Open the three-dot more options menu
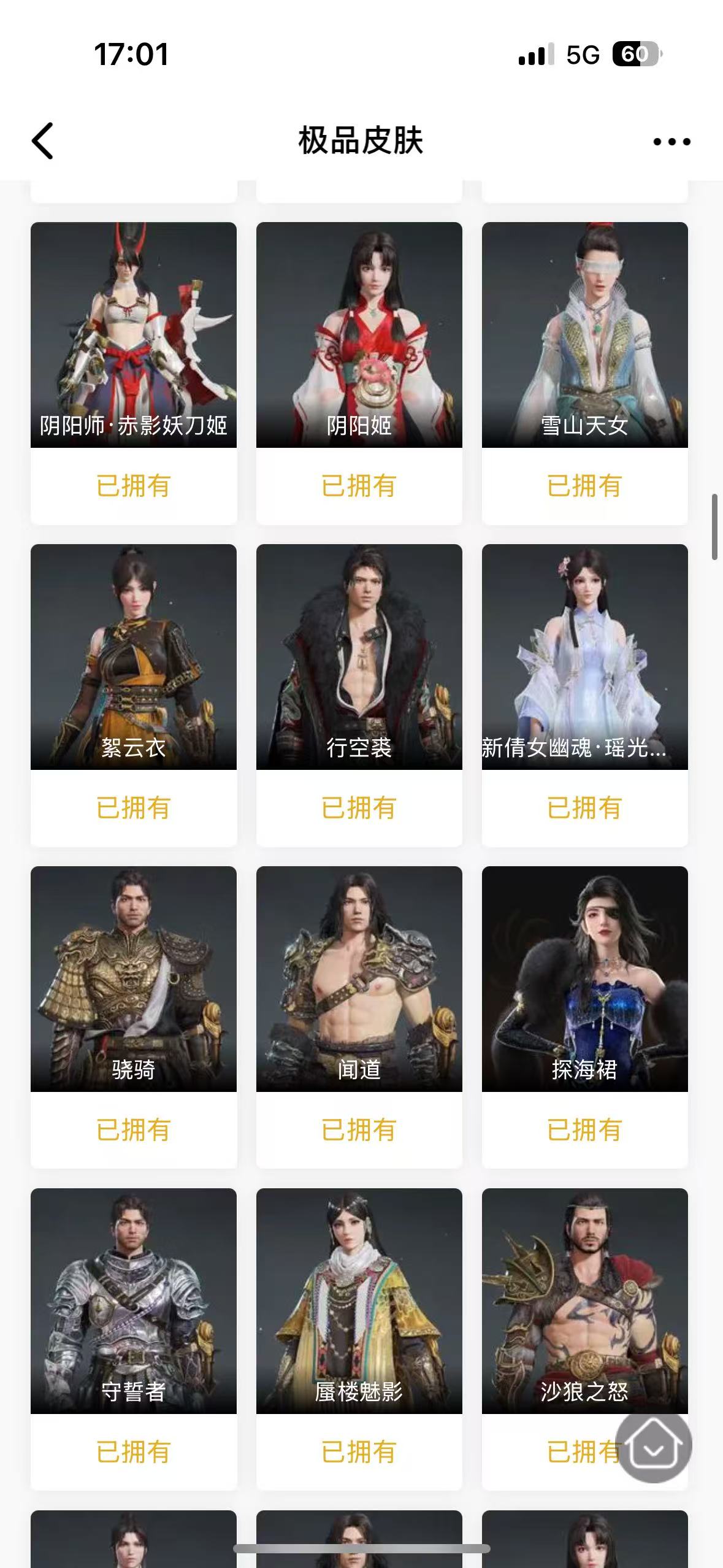 (x=671, y=142)
